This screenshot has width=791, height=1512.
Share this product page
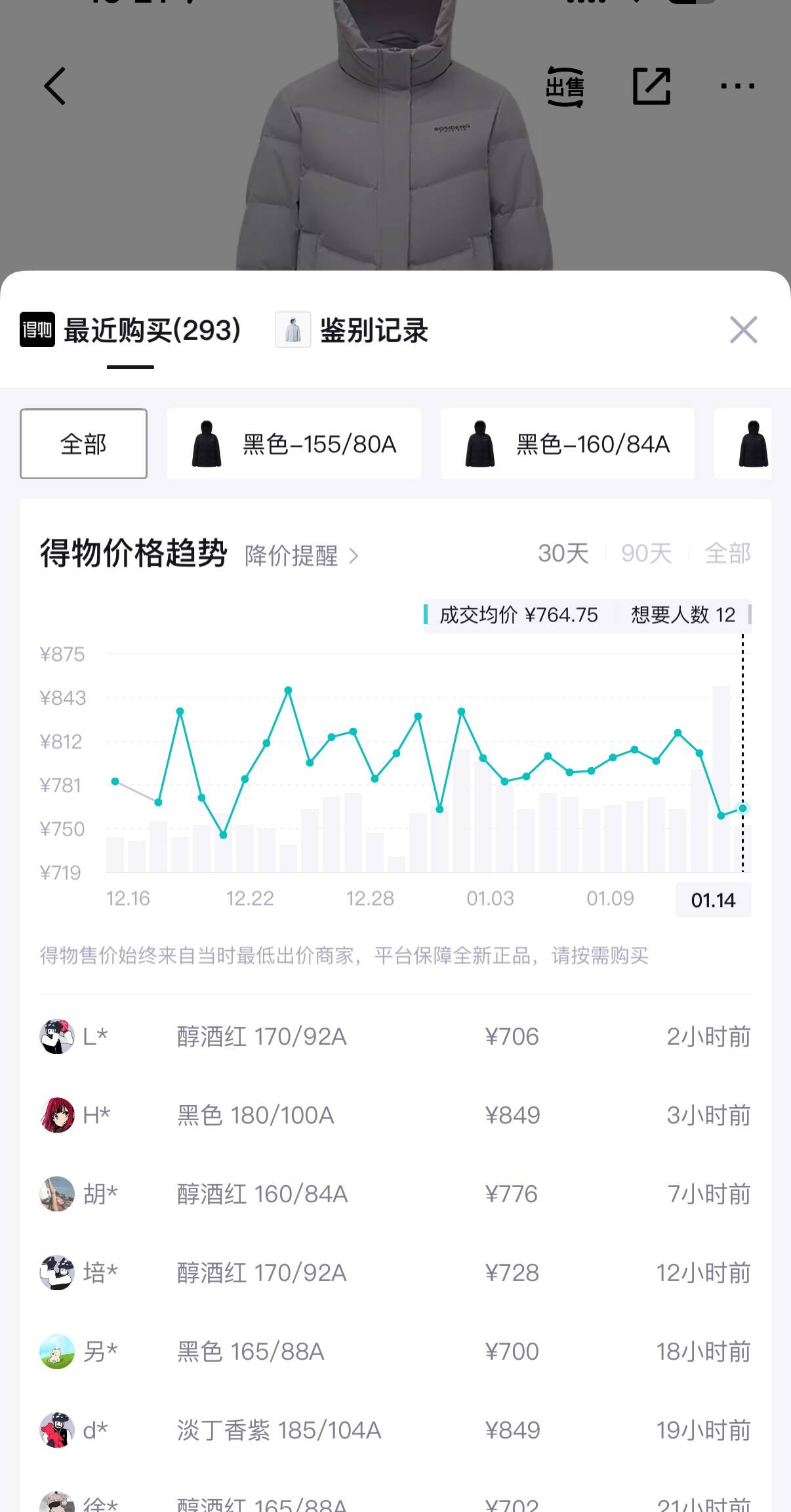pos(651,86)
